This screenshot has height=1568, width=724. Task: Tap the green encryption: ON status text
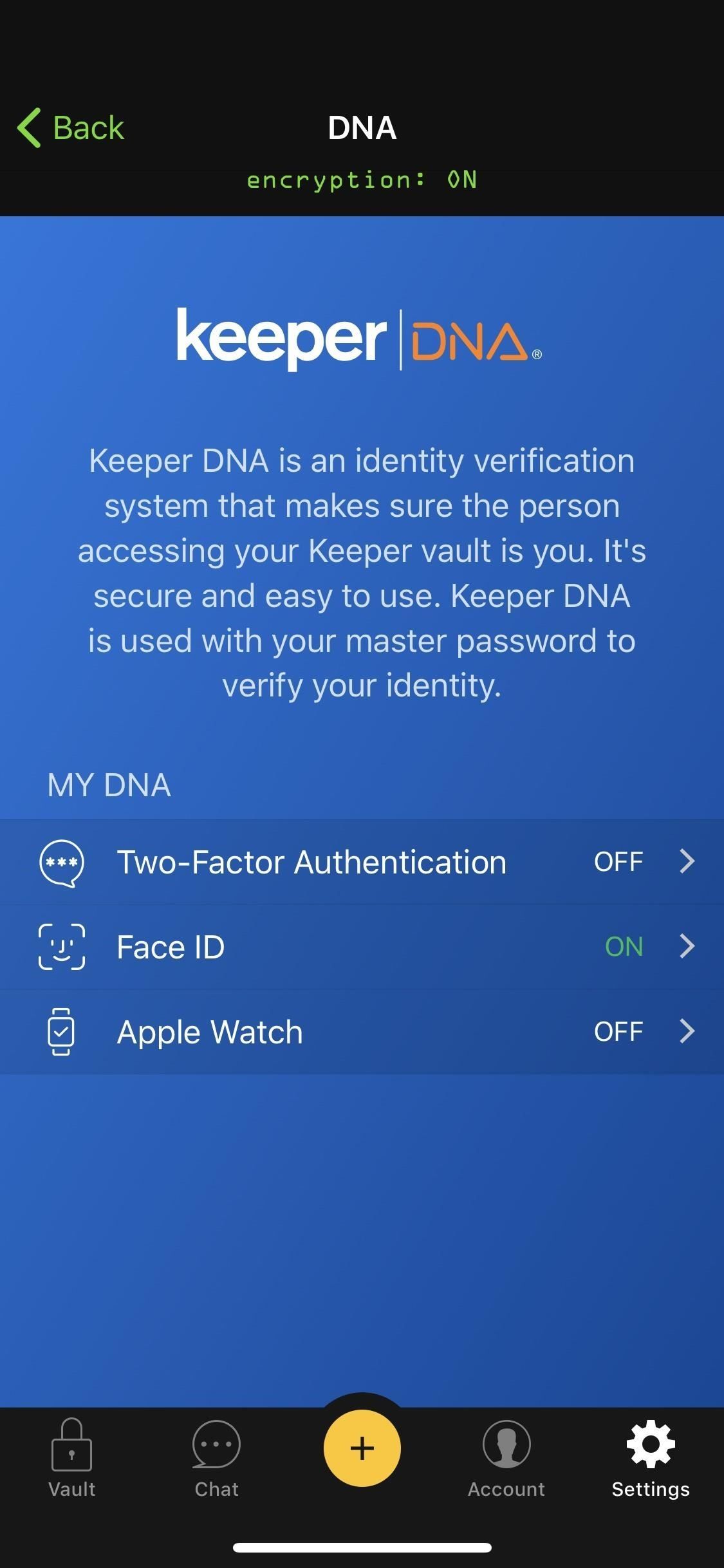pos(362,180)
